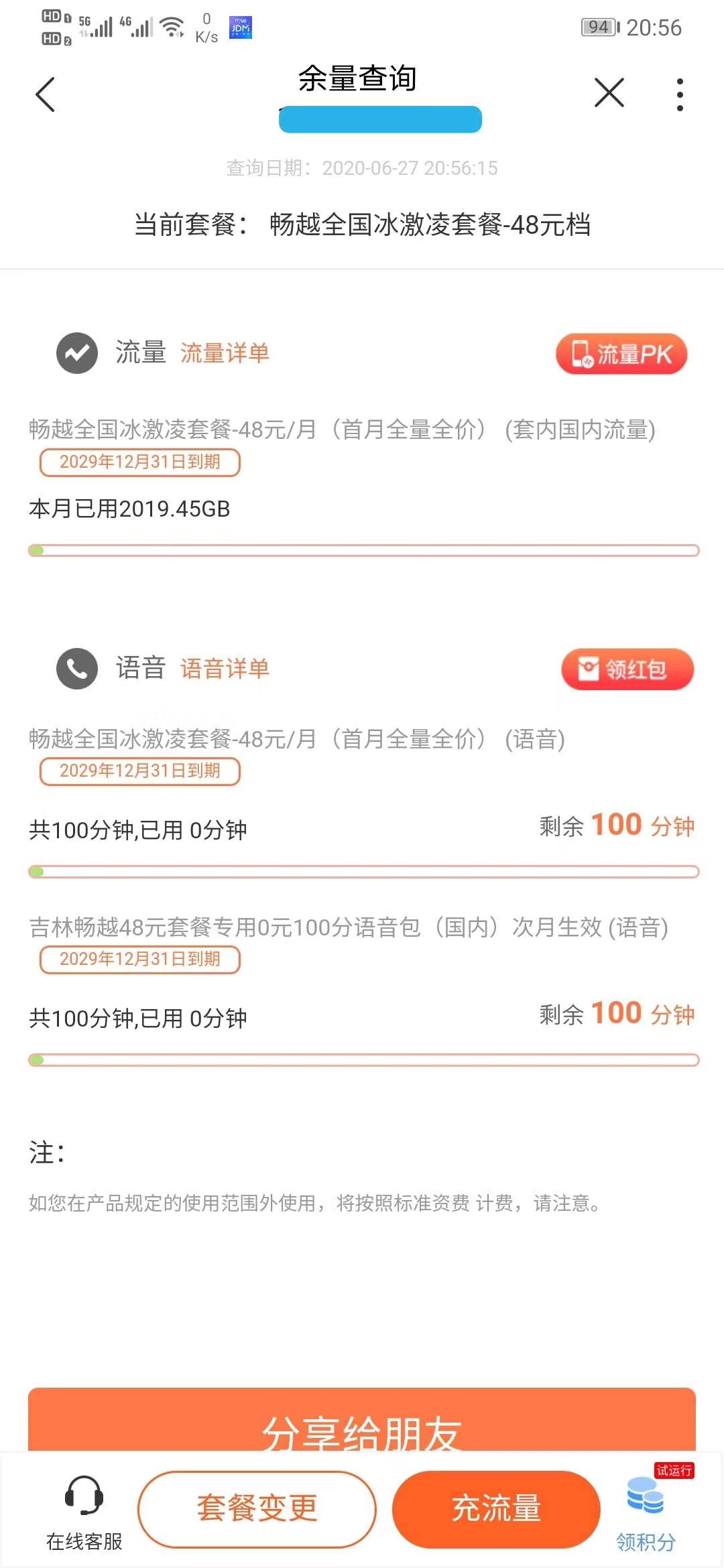Close the 余量查询 page
This screenshot has height=1568, width=724.
609,92
